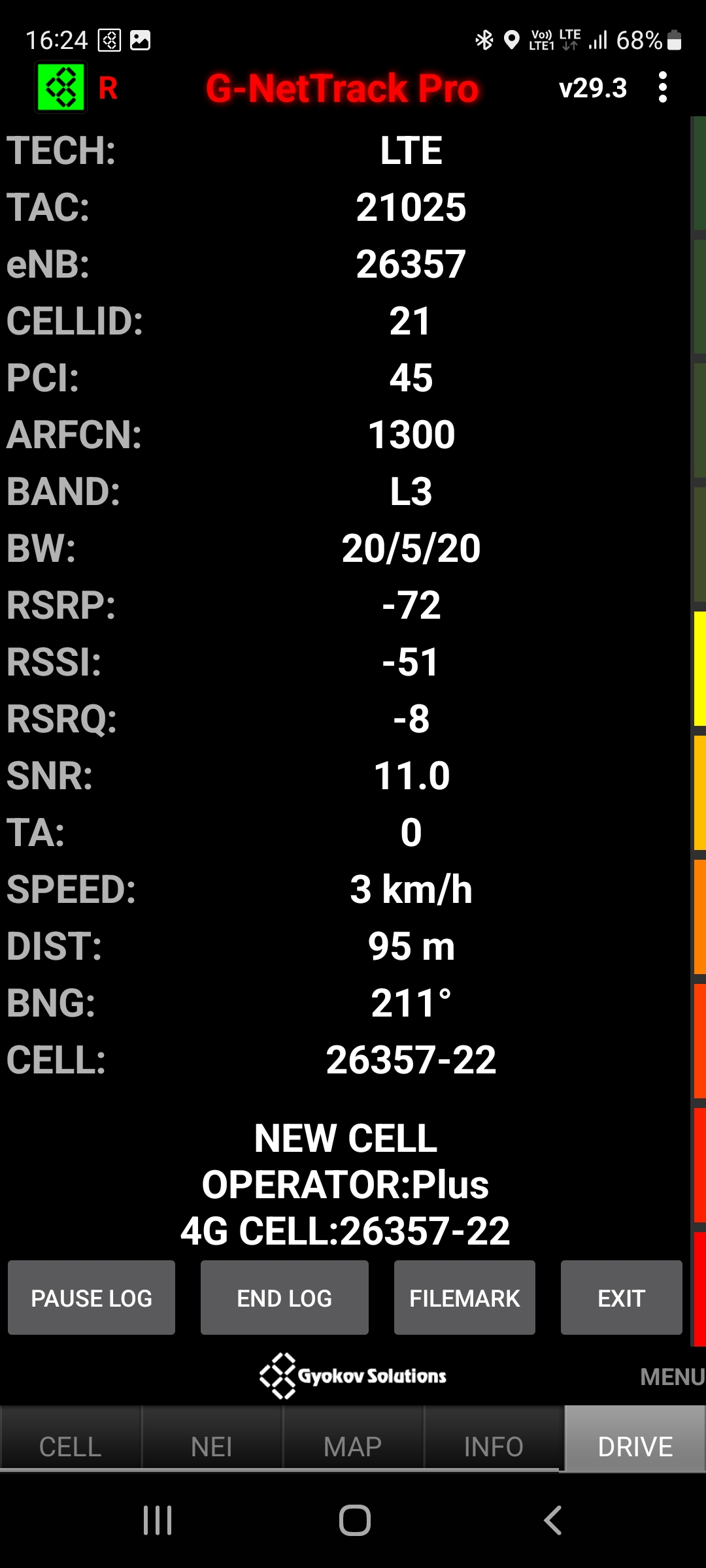Image resolution: width=706 pixels, height=1568 pixels.
Task: Exit the app with EXIT button
Action: coord(621,1298)
